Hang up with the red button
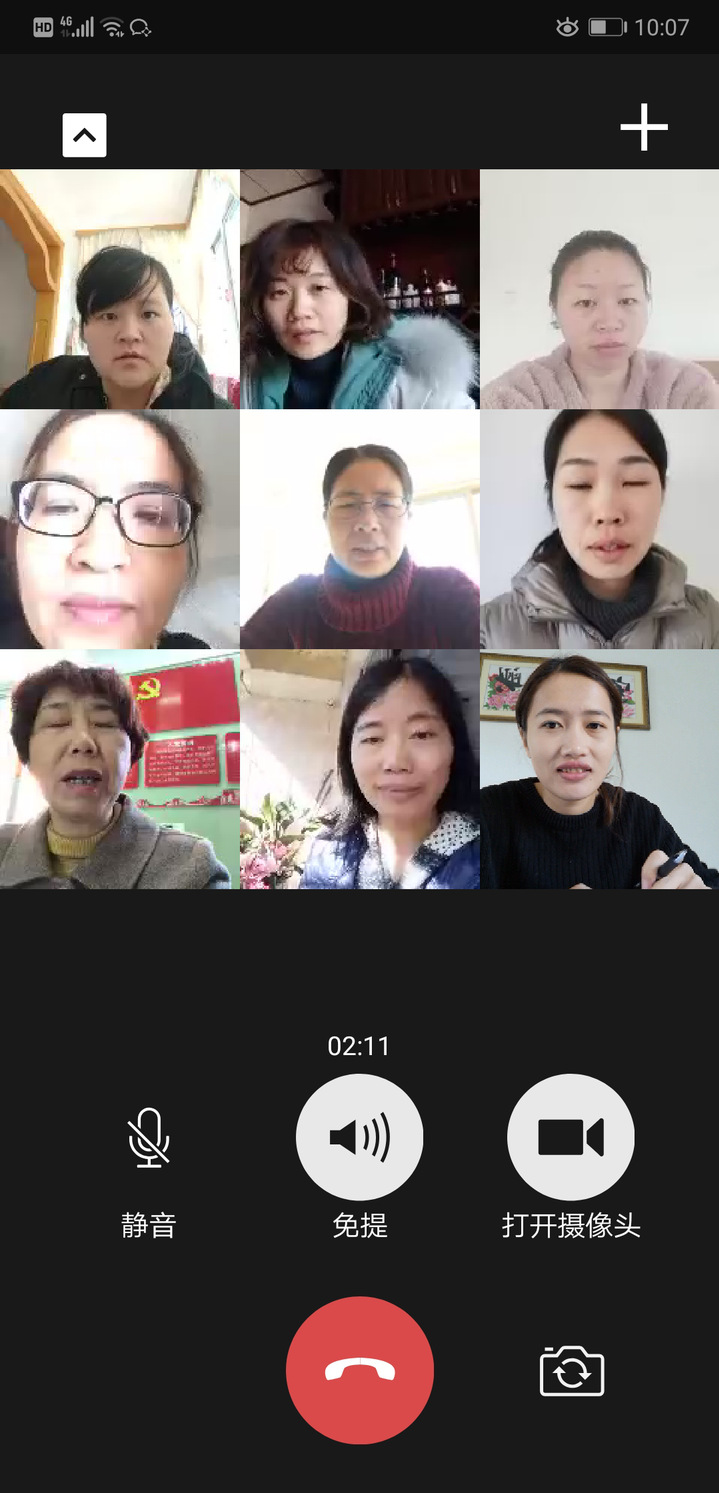The width and height of the screenshot is (719, 1493). (359, 1370)
